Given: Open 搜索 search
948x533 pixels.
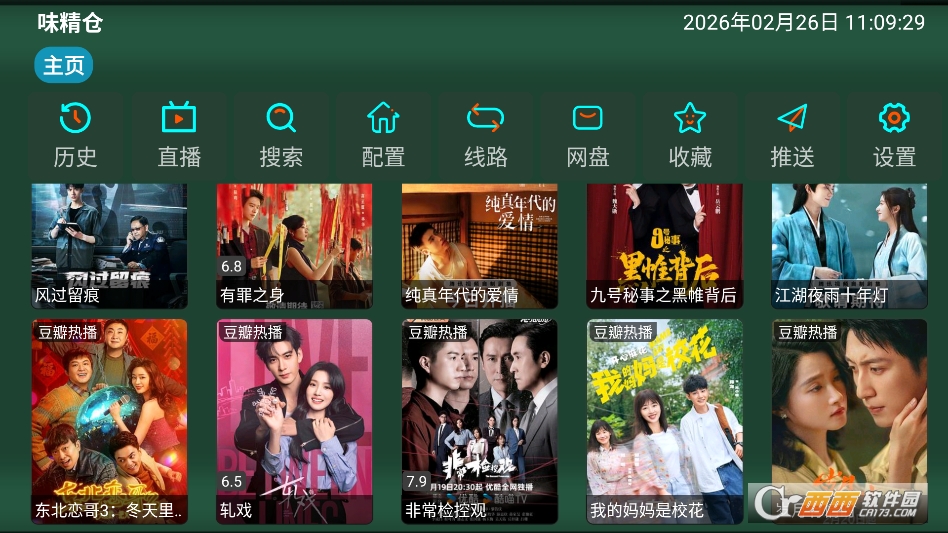Looking at the screenshot, I should [x=281, y=135].
